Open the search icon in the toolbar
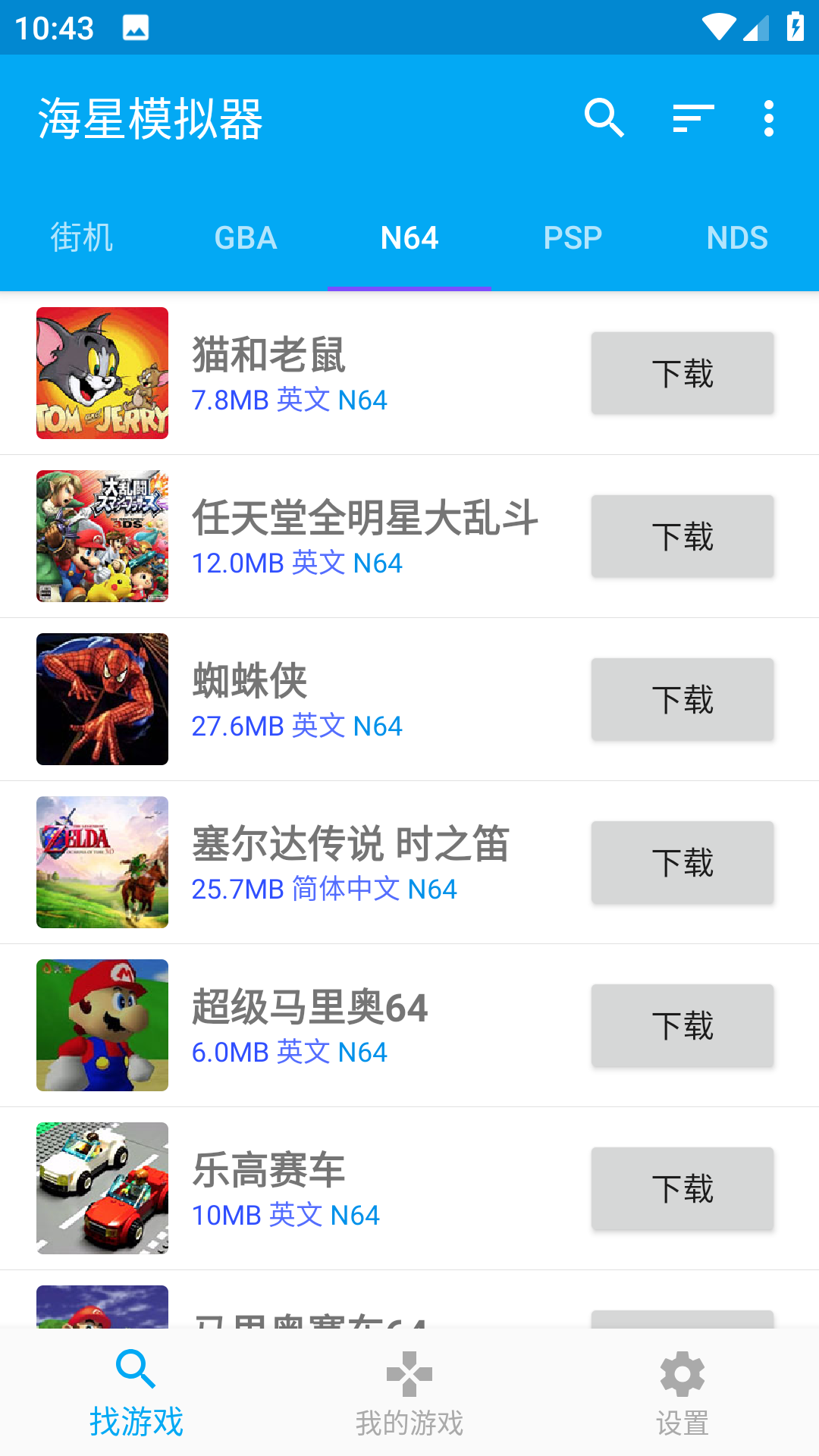This screenshot has width=819, height=1456. pos(604,119)
